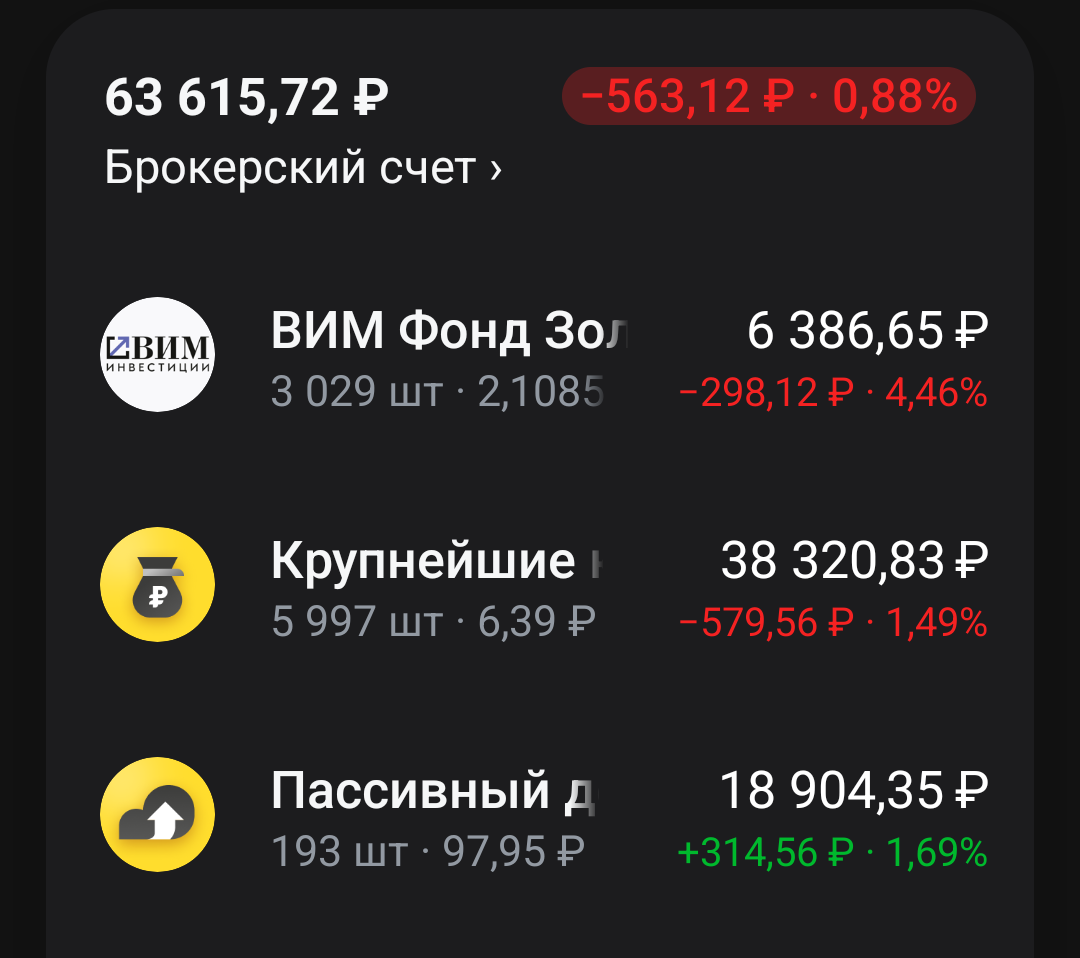Viewport: 1080px width, 958px height.
Task: Open the Брокерский счет account details
Action: pyautogui.click(x=303, y=167)
